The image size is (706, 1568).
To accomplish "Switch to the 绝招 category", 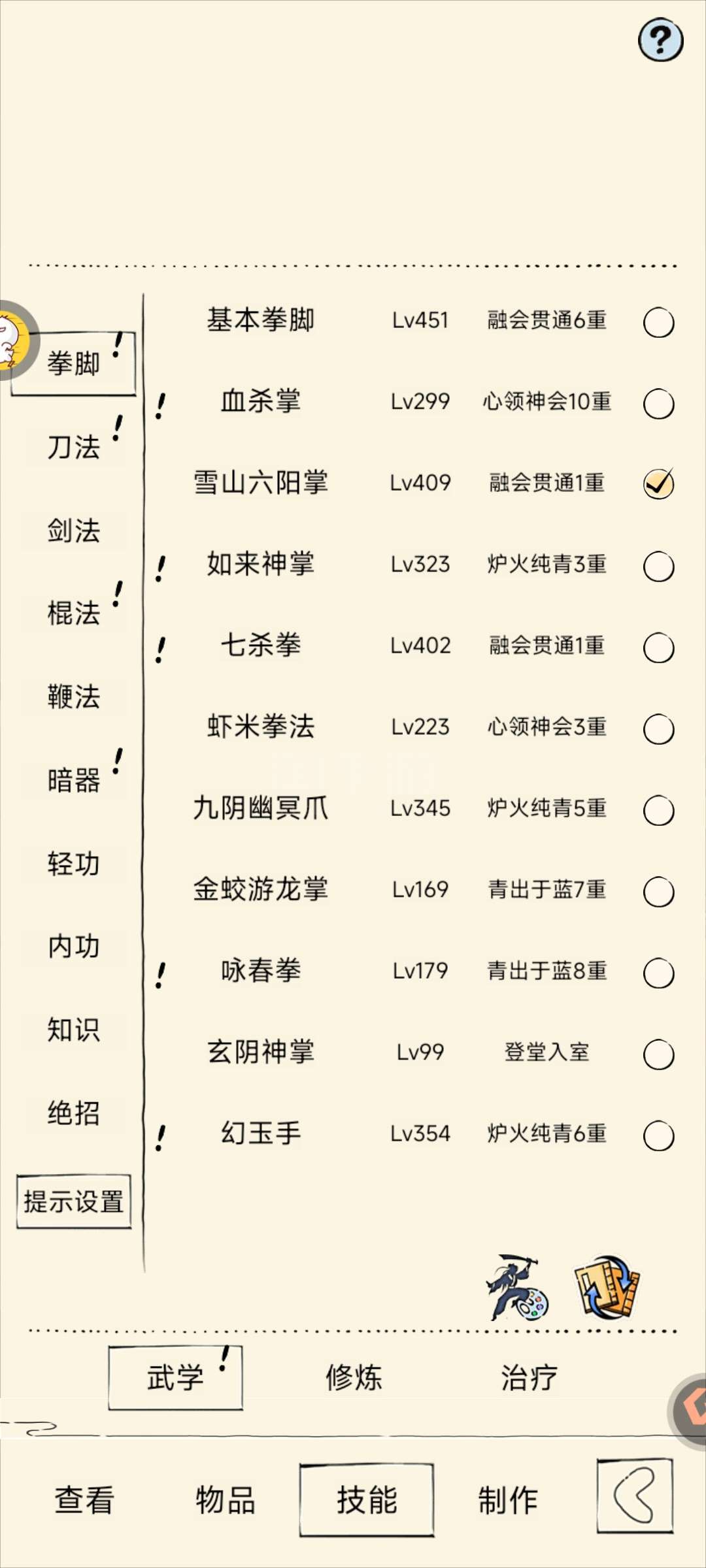I will [x=74, y=1113].
